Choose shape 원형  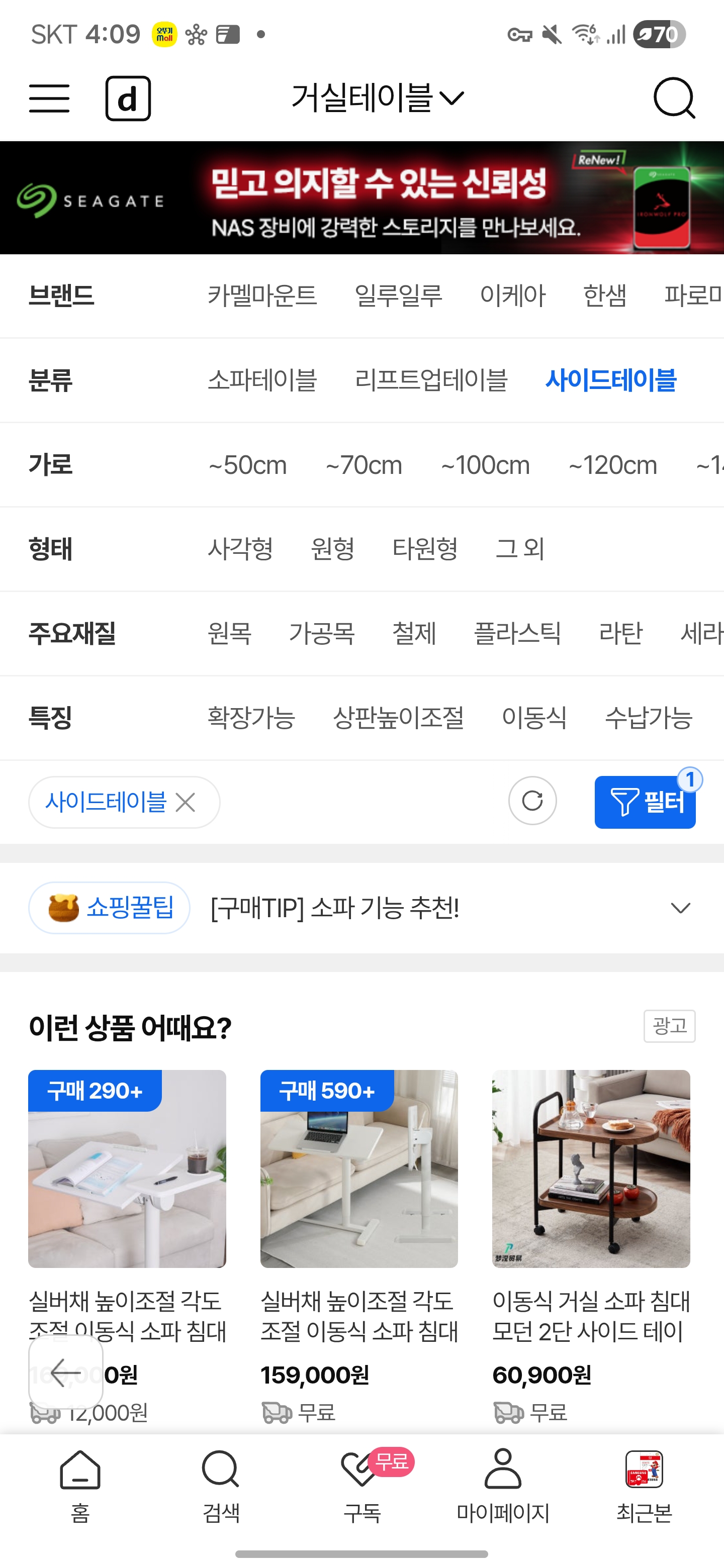coord(332,549)
